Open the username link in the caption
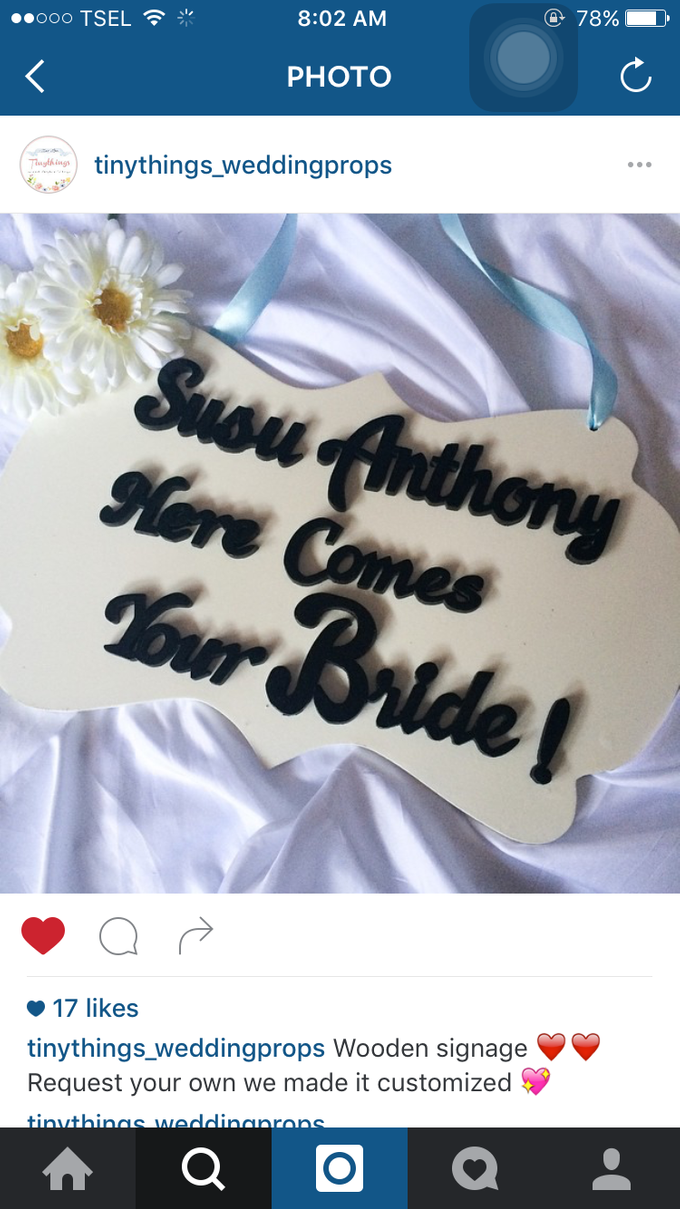This screenshot has height=1209, width=680. 176,1048
